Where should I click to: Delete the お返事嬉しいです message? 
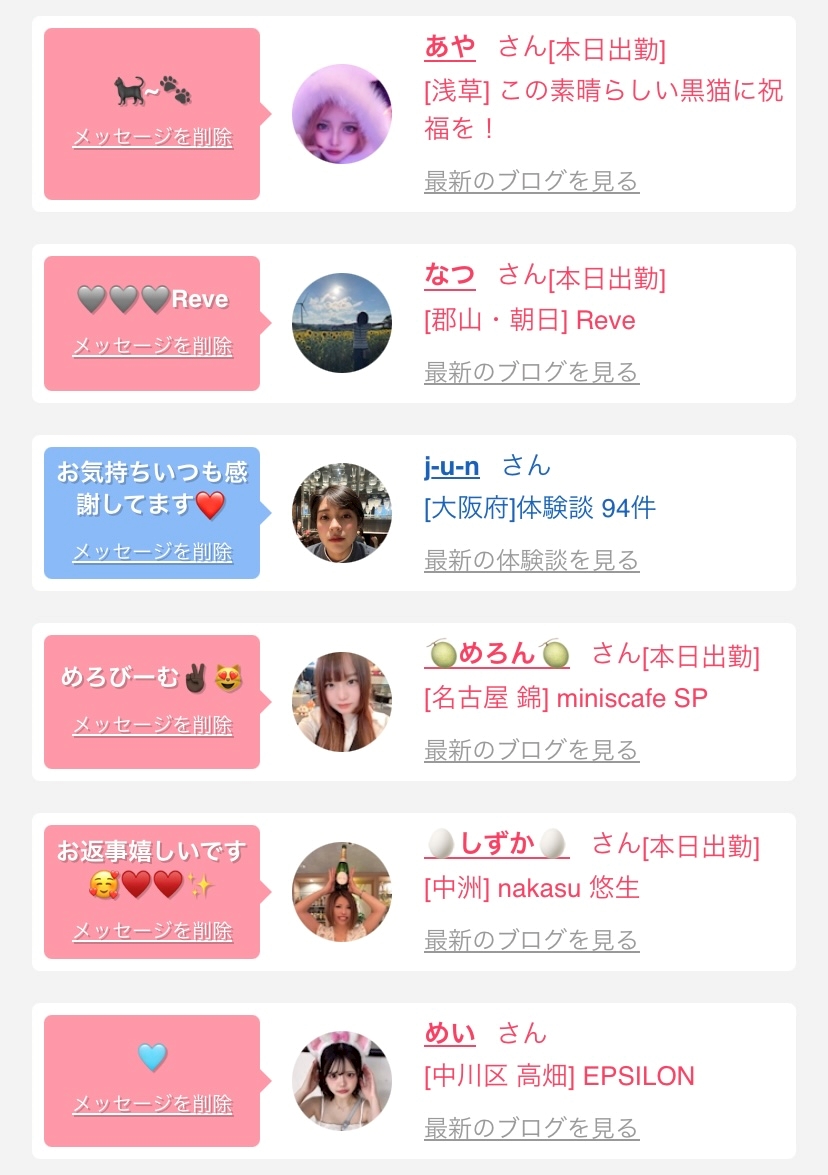point(152,931)
